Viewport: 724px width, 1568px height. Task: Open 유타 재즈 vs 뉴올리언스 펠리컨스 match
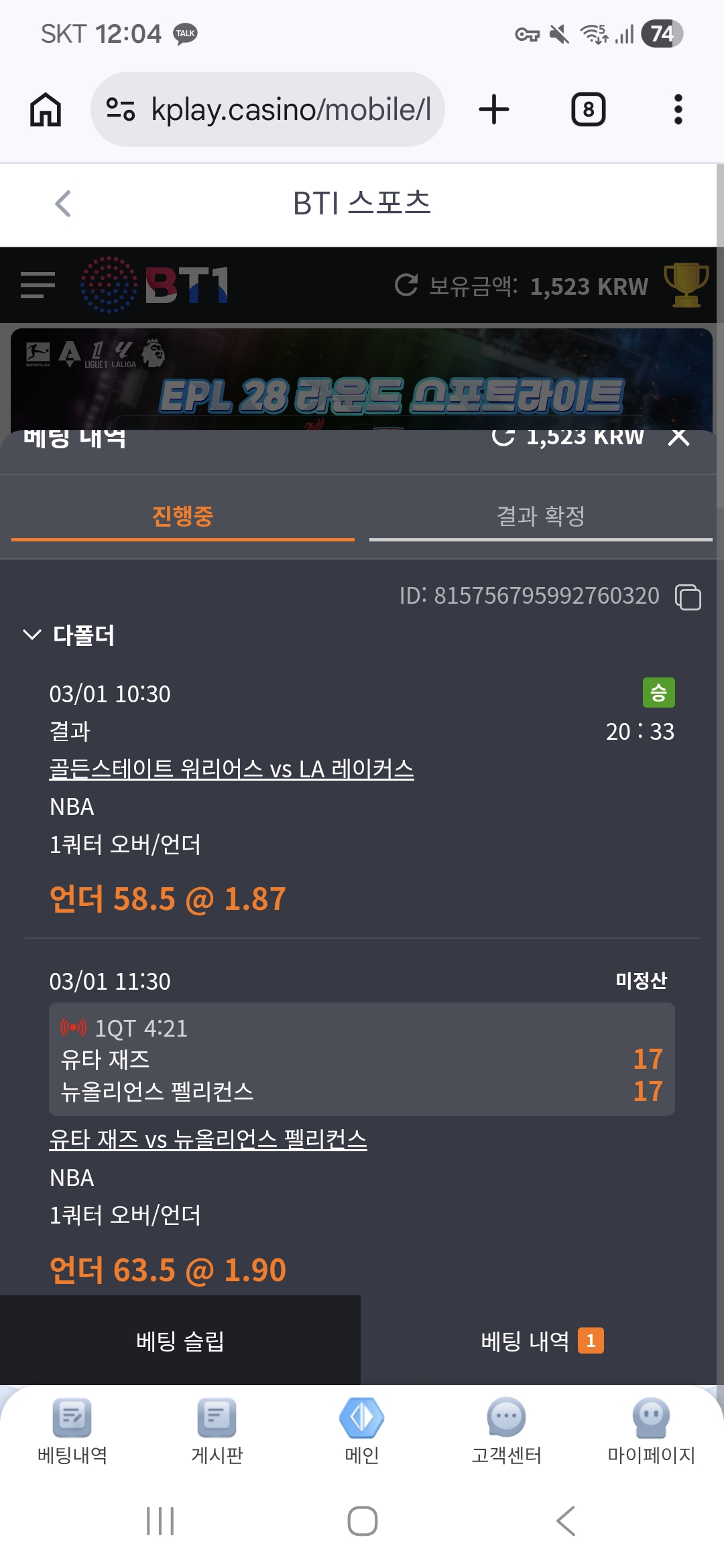pyautogui.click(x=208, y=1139)
